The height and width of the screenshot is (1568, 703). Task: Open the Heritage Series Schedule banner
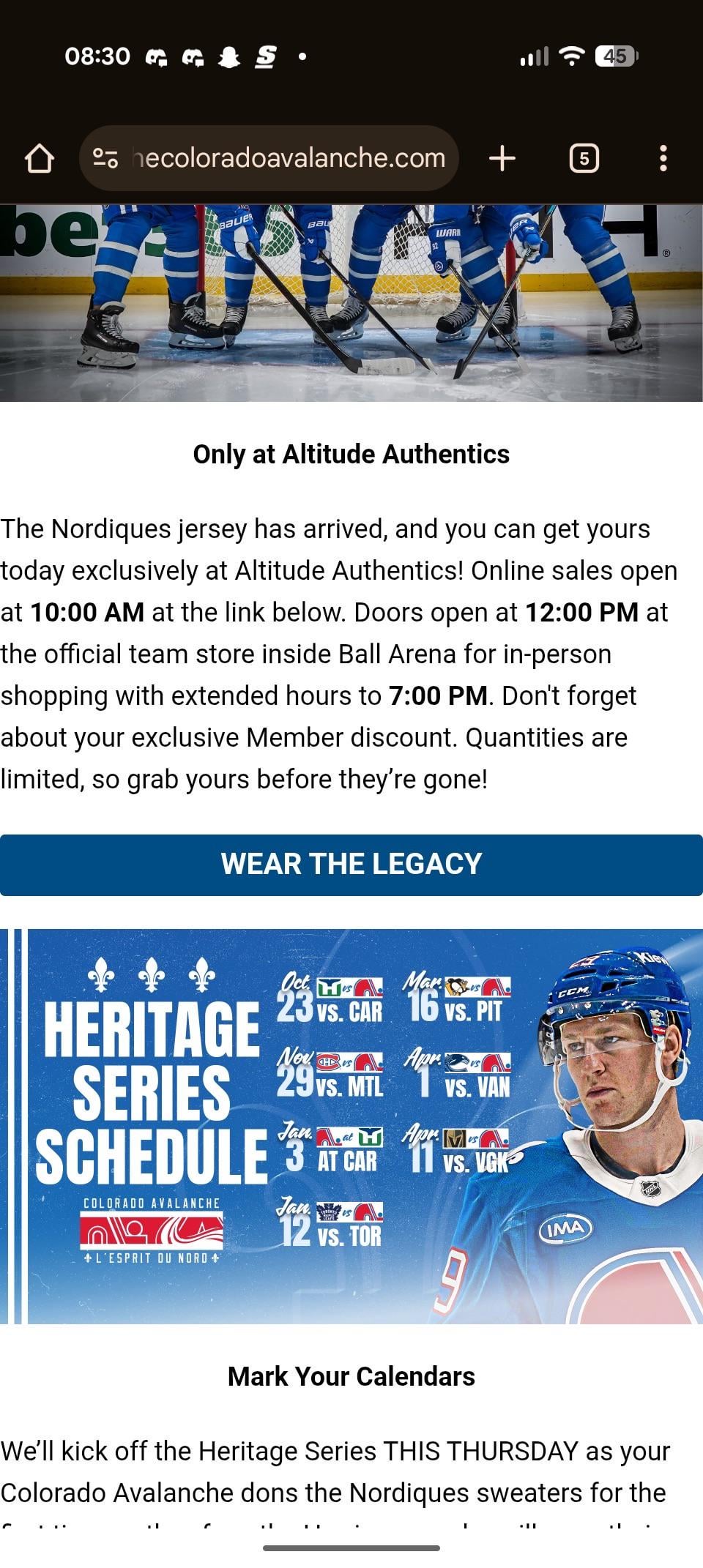tap(351, 1127)
